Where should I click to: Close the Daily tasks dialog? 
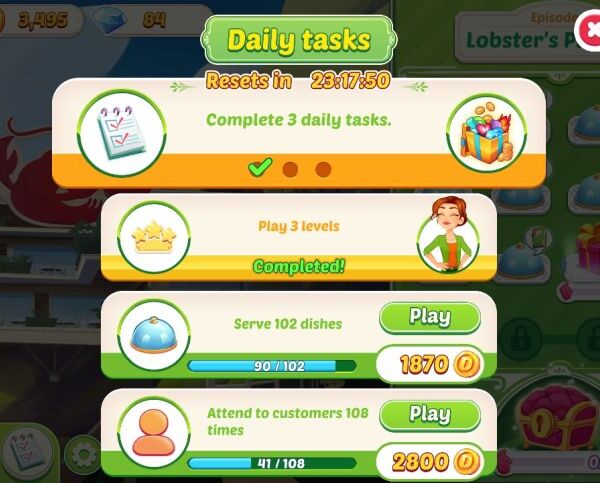[590, 28]
